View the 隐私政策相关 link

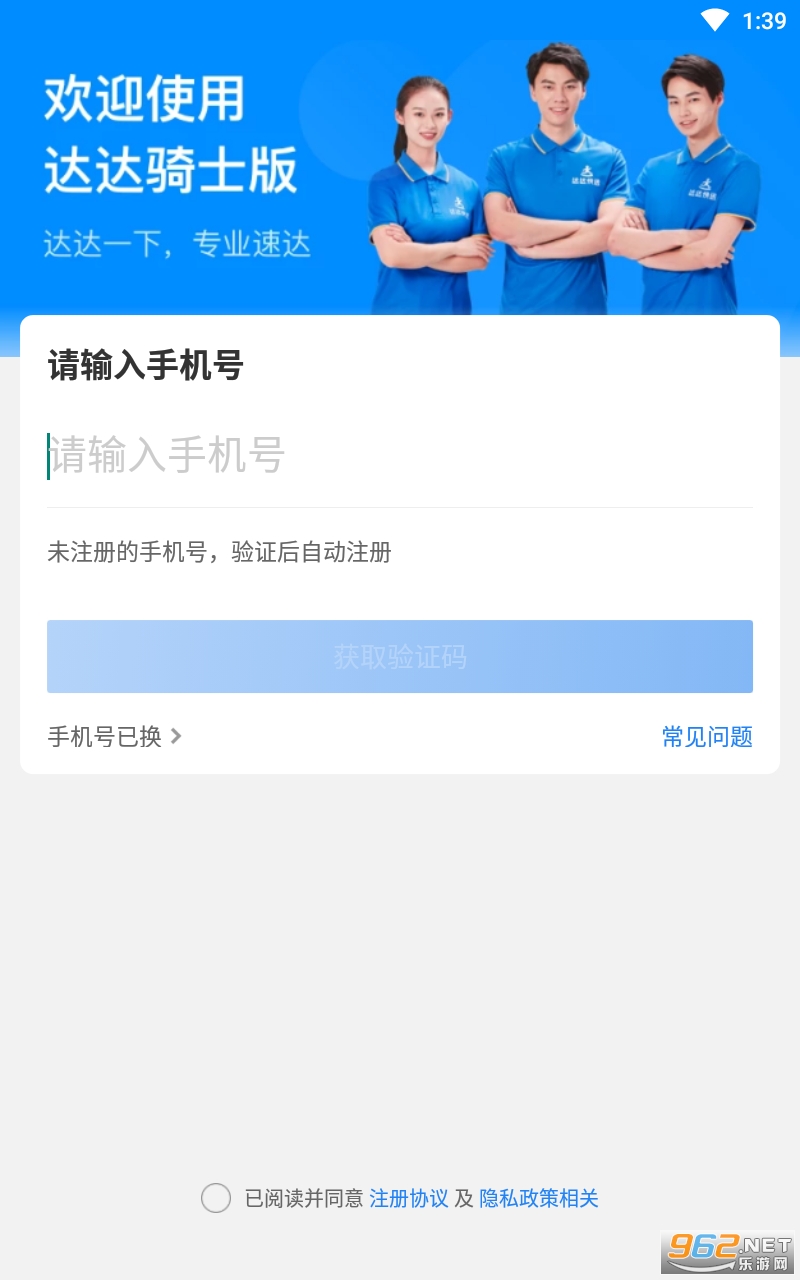click(539, 1198)
